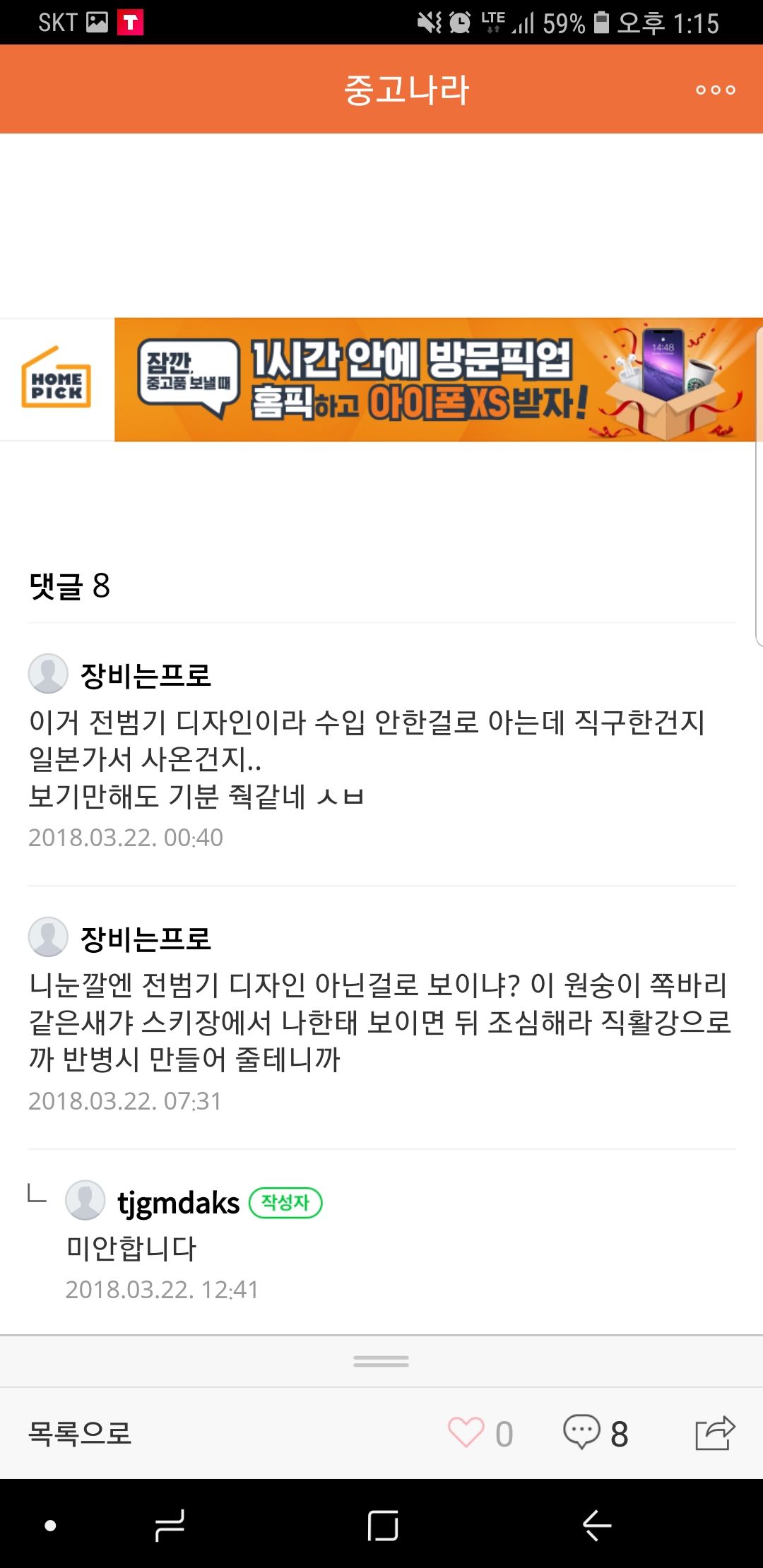The height and width of the screenshot is (1568, 763).
Task: Open recent apps from navigation bar
Action: [170, 1526]
